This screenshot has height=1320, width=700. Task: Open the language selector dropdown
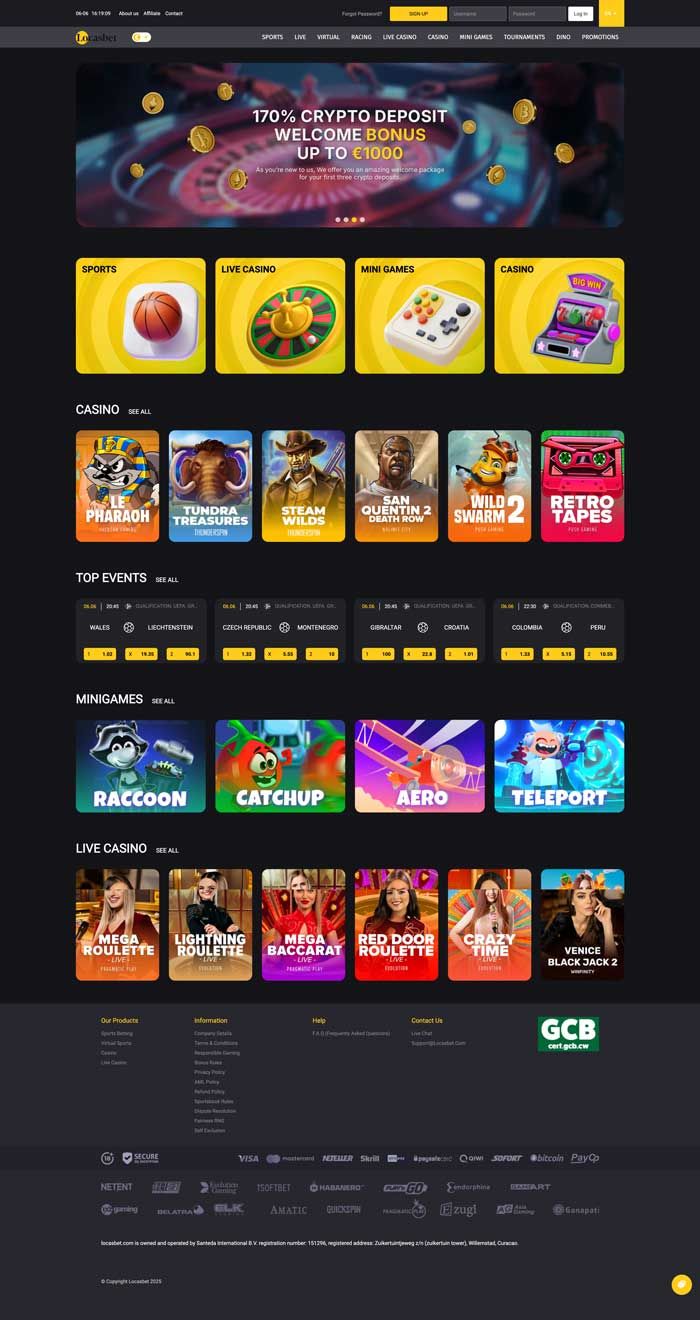[612, 14]
